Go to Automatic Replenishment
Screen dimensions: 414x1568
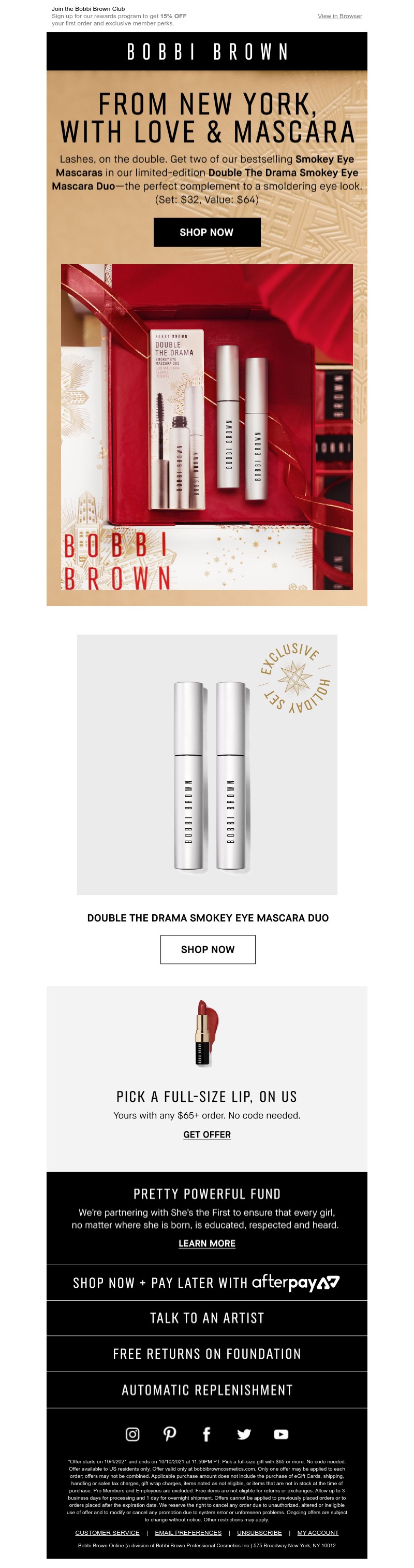[x=206, y=1390]
